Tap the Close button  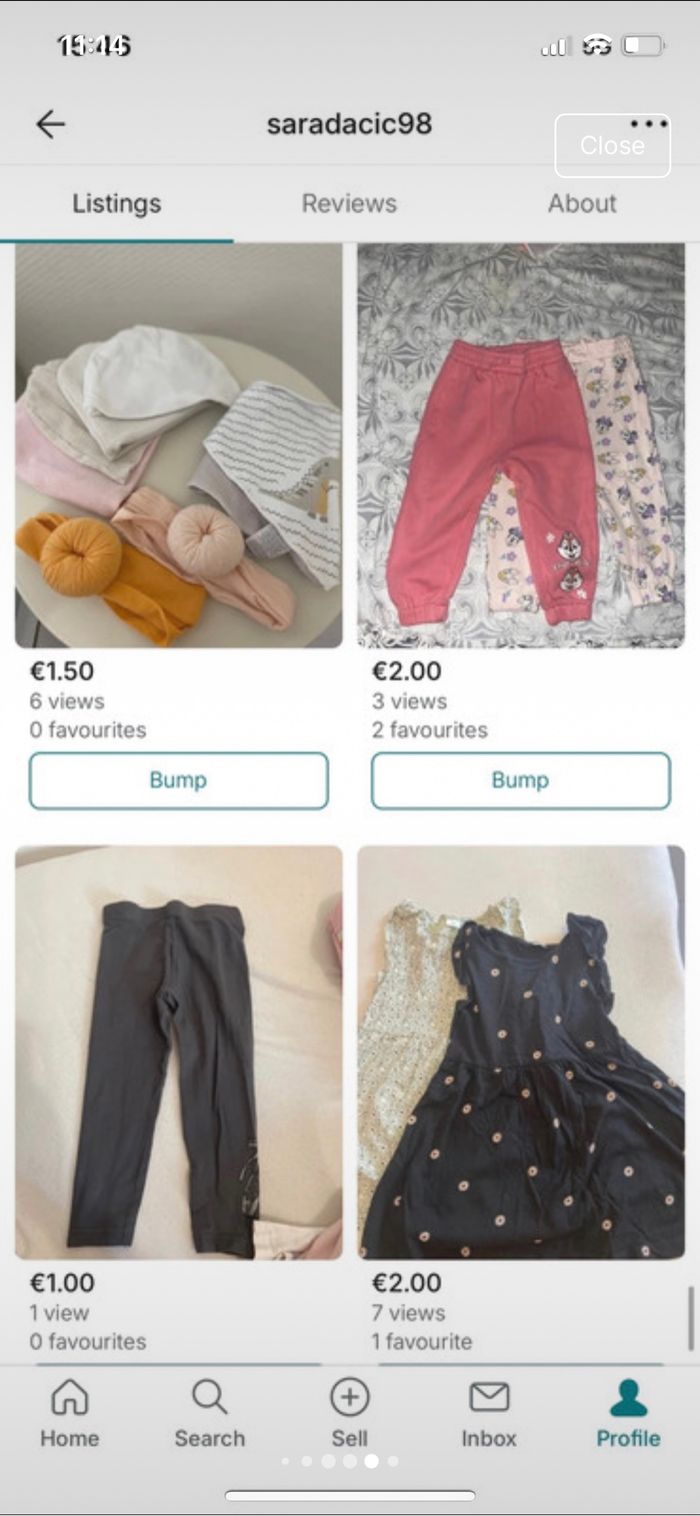click(x=612, y=146)
